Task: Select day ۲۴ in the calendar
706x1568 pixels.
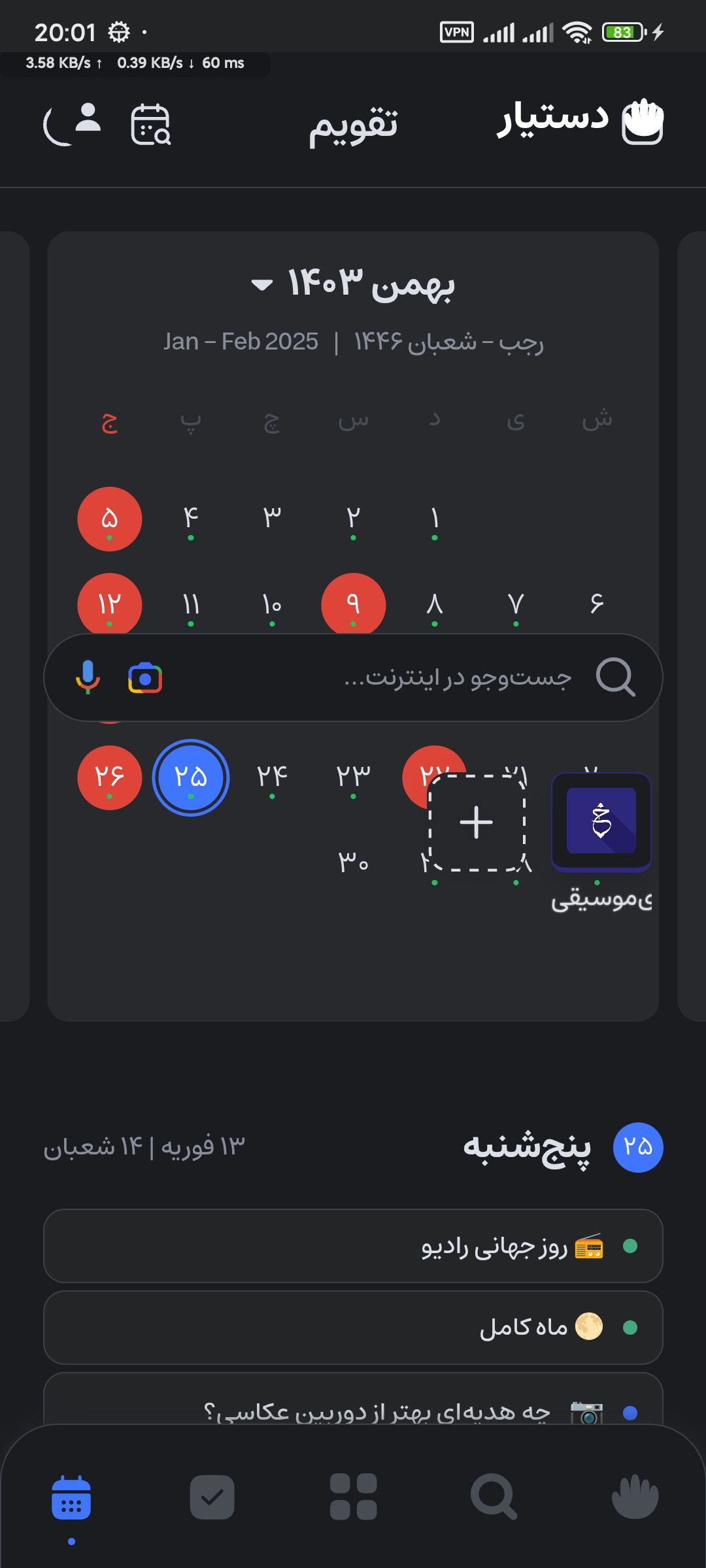Action: pos(272,777)
